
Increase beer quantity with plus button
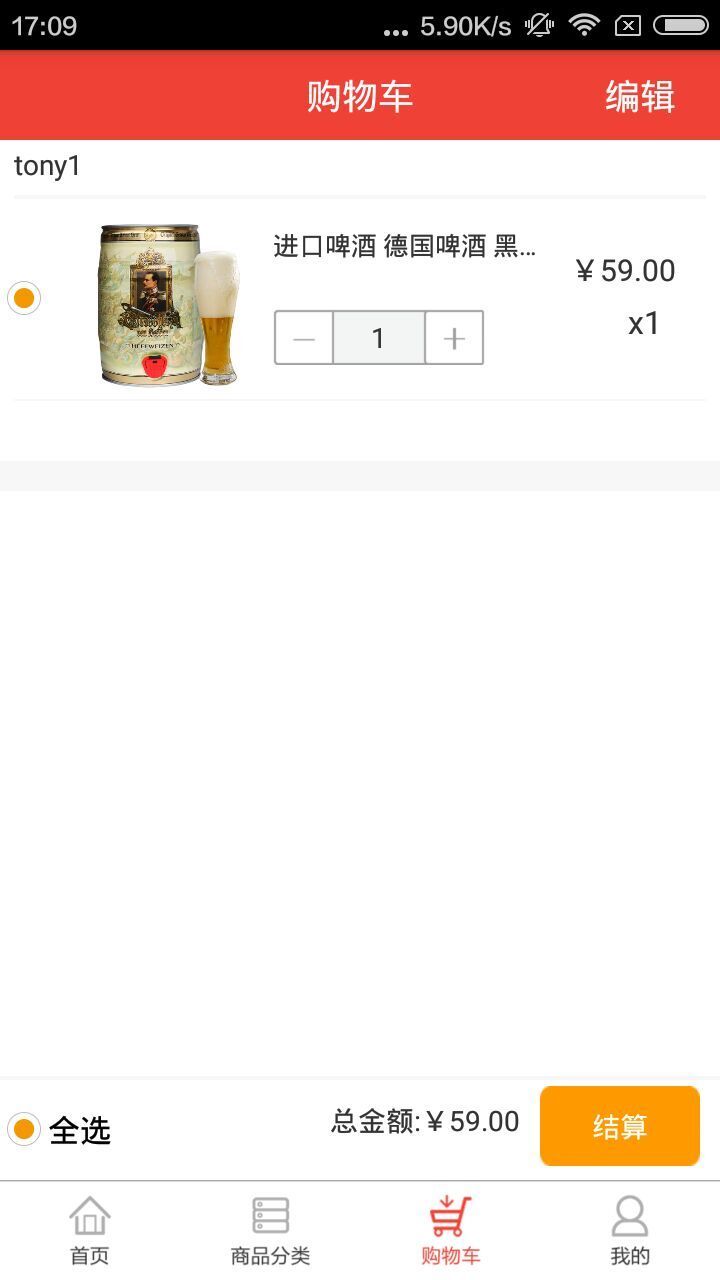pyautogui.click(x=454, y=338)
